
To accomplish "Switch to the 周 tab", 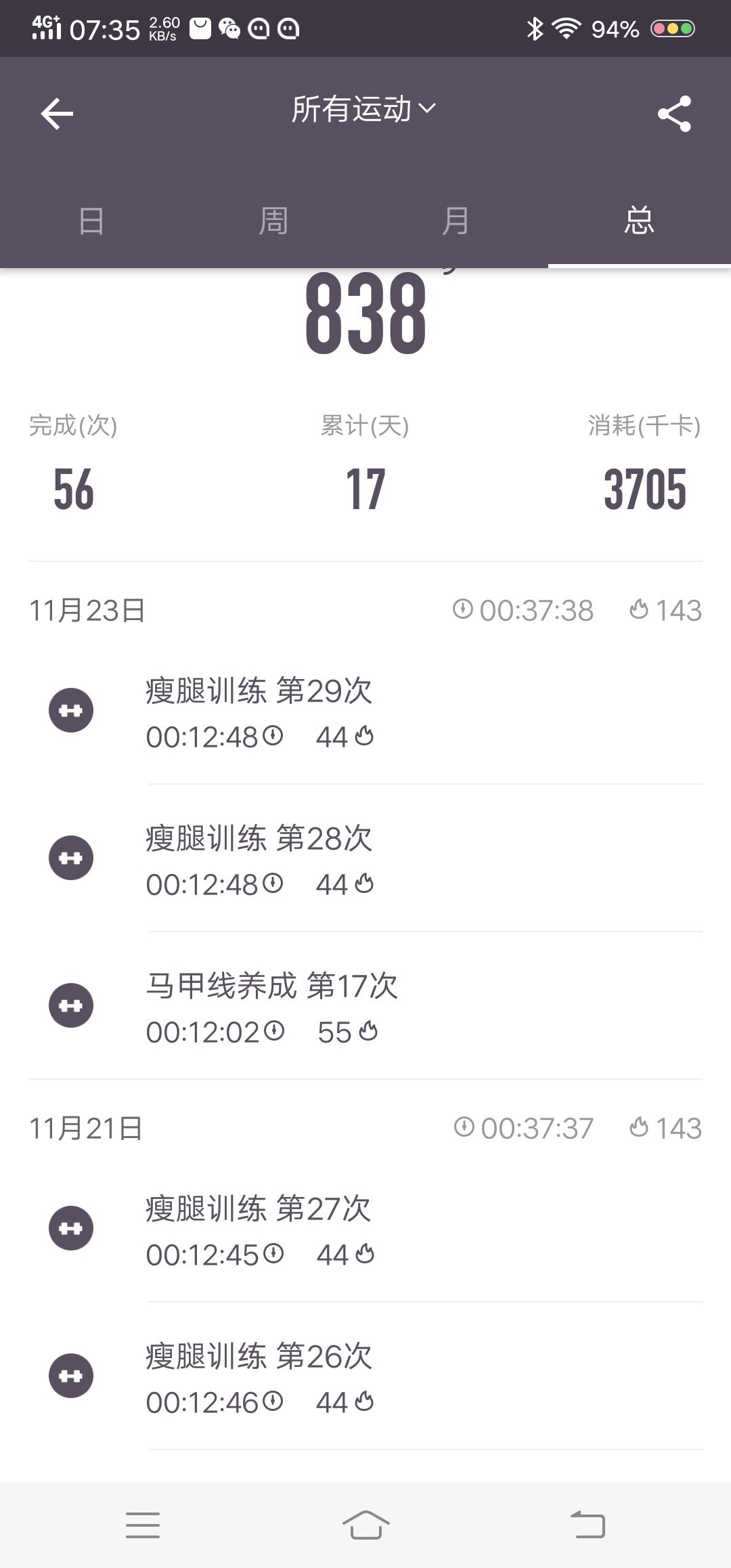I will click(274, 221).
